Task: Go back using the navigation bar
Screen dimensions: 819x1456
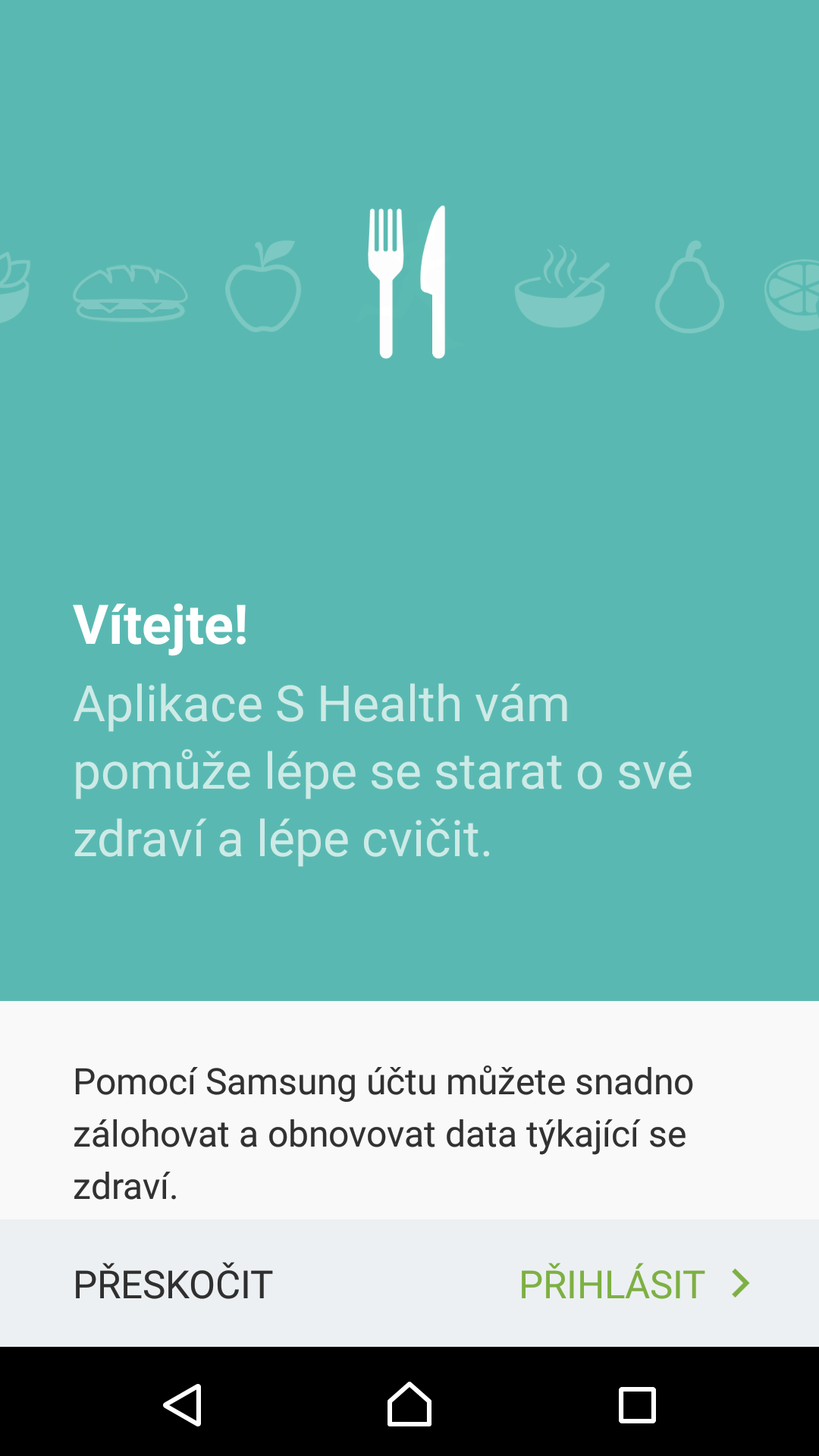Action: click(x=182, y=1404)
